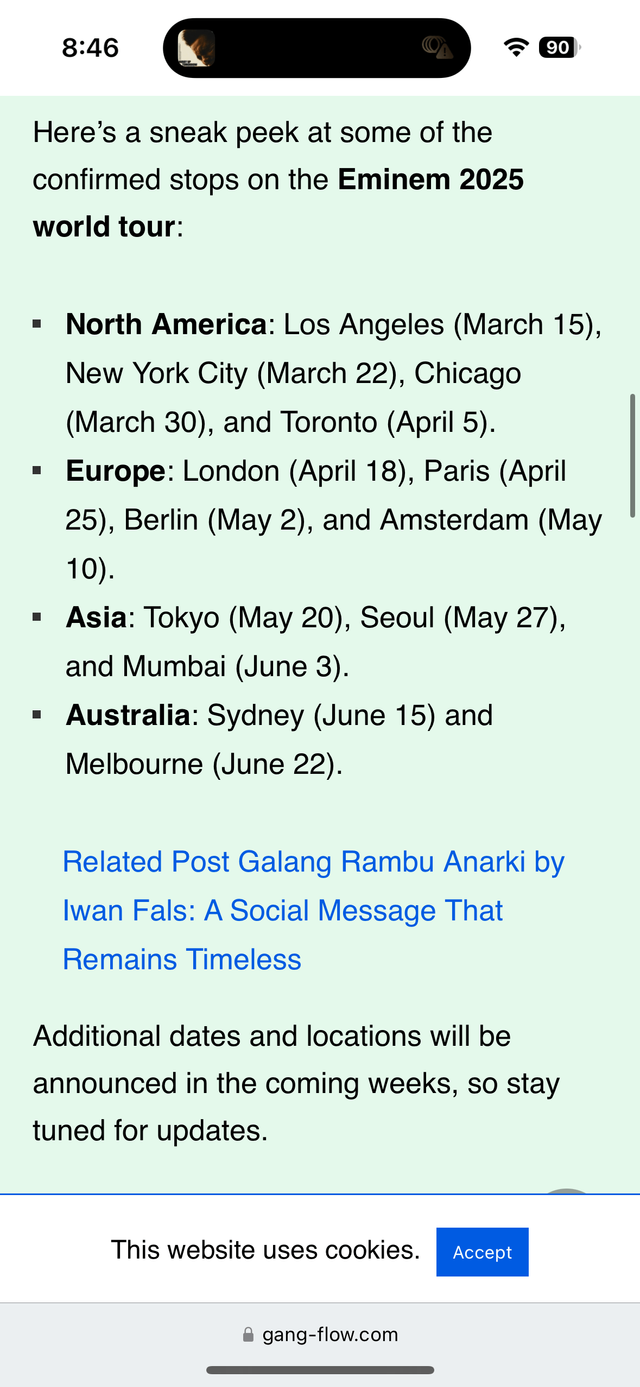Tap the gang-flow.com address bar
The height and width of the screenshot is (1387, 640).
[x=320, y=1334]
